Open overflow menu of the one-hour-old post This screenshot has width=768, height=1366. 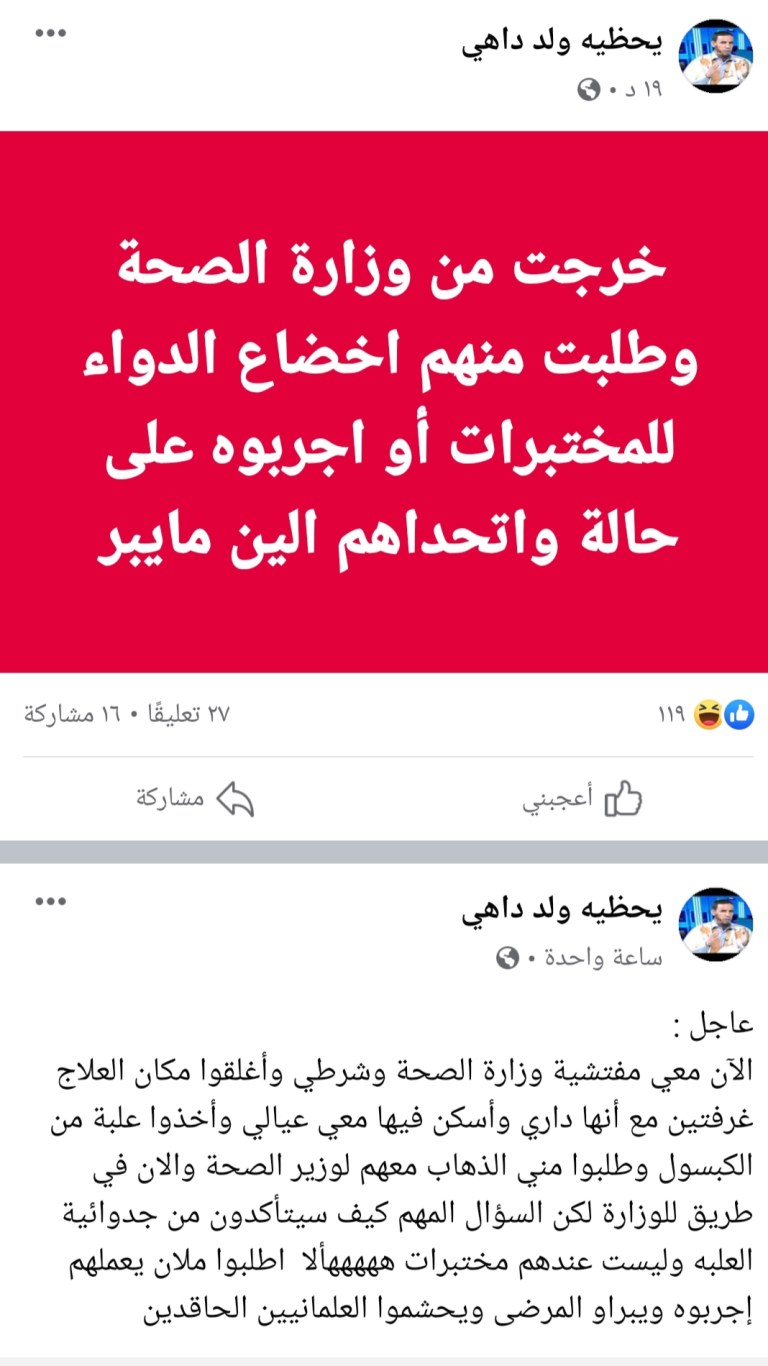tap(50, 901)
